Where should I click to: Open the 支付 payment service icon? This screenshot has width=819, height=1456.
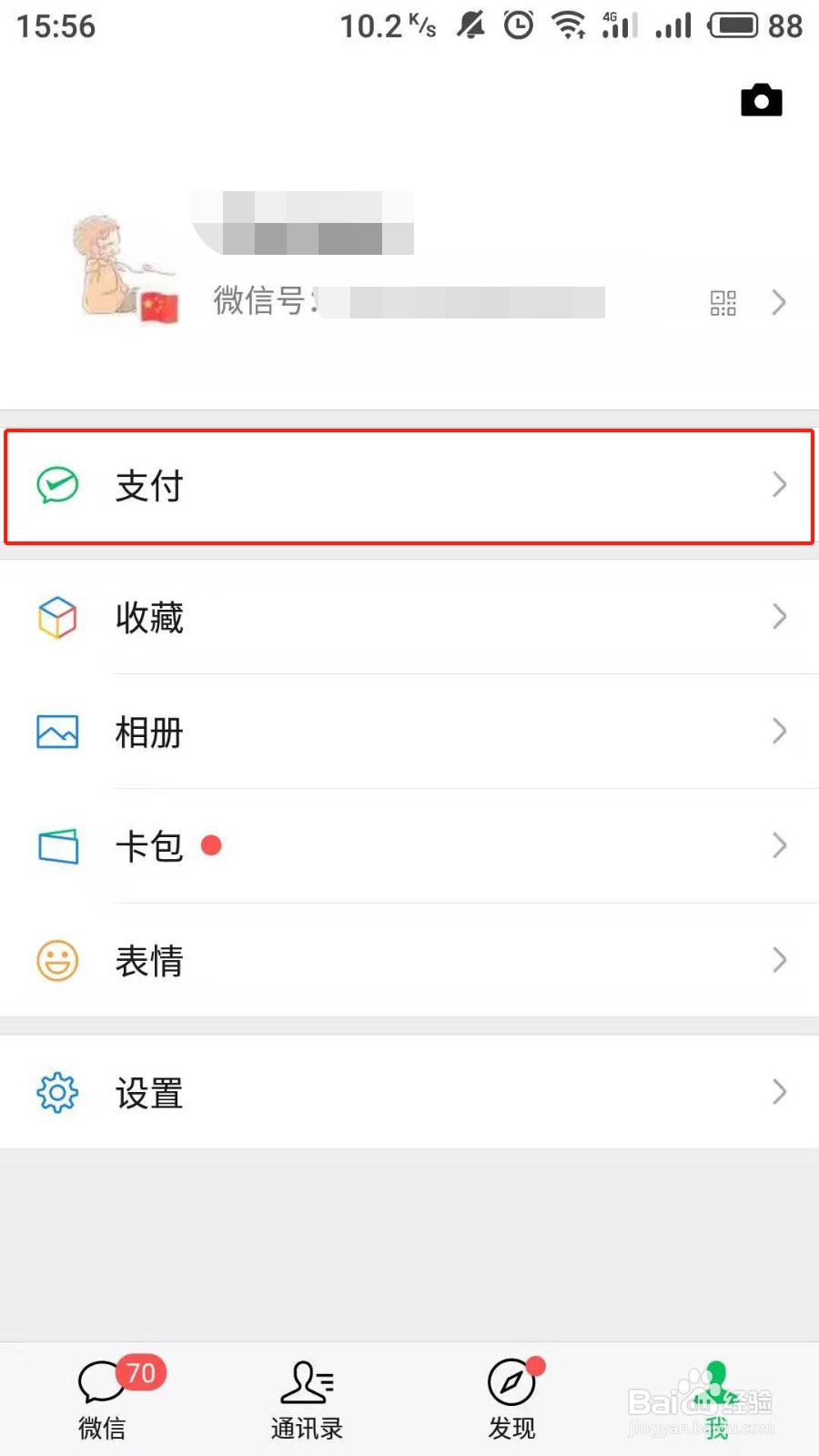(56, 486)
